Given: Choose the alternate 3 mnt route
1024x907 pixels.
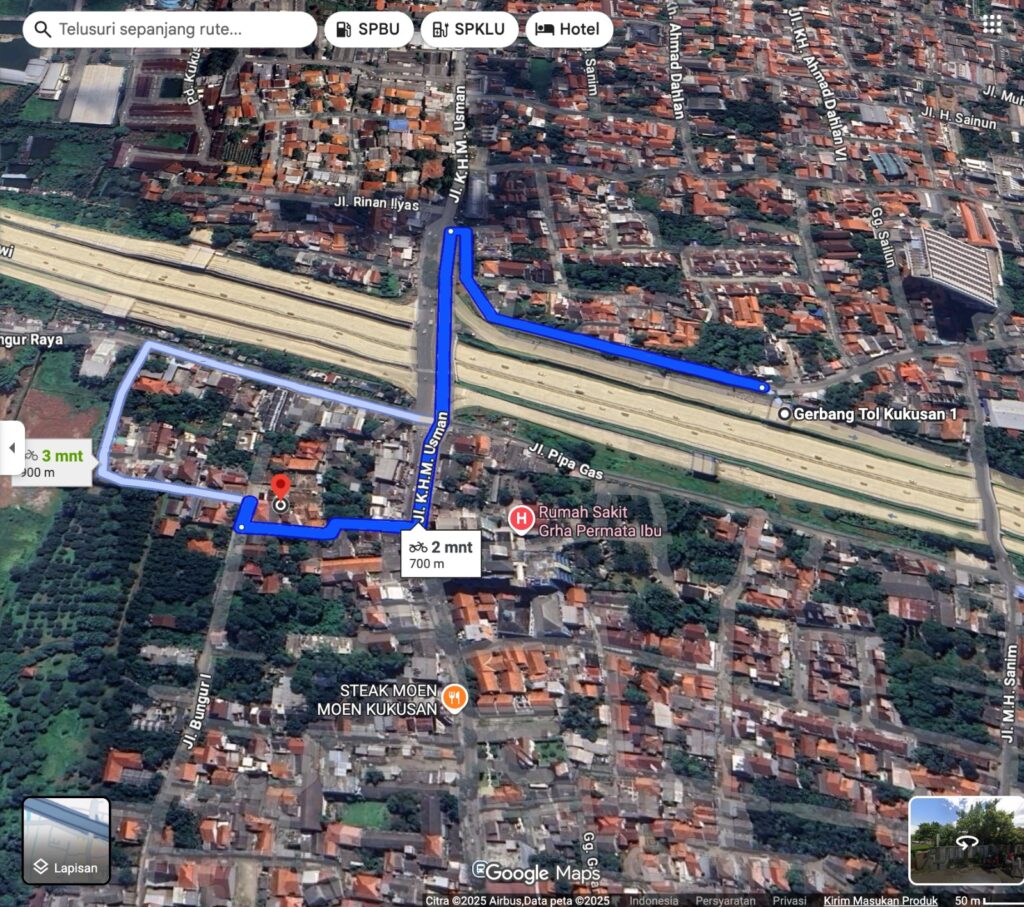Looking at the screenshot, I should tap(55, 463).
